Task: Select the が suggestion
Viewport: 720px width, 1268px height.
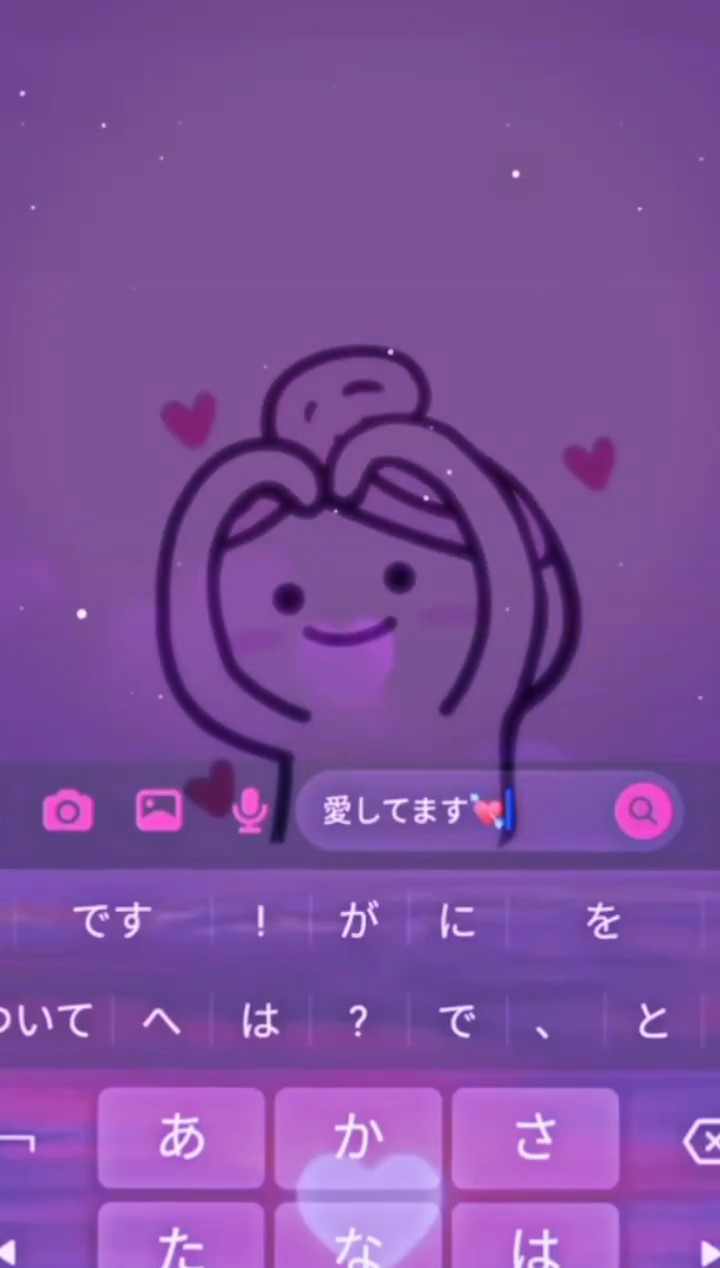Action: 359,920
